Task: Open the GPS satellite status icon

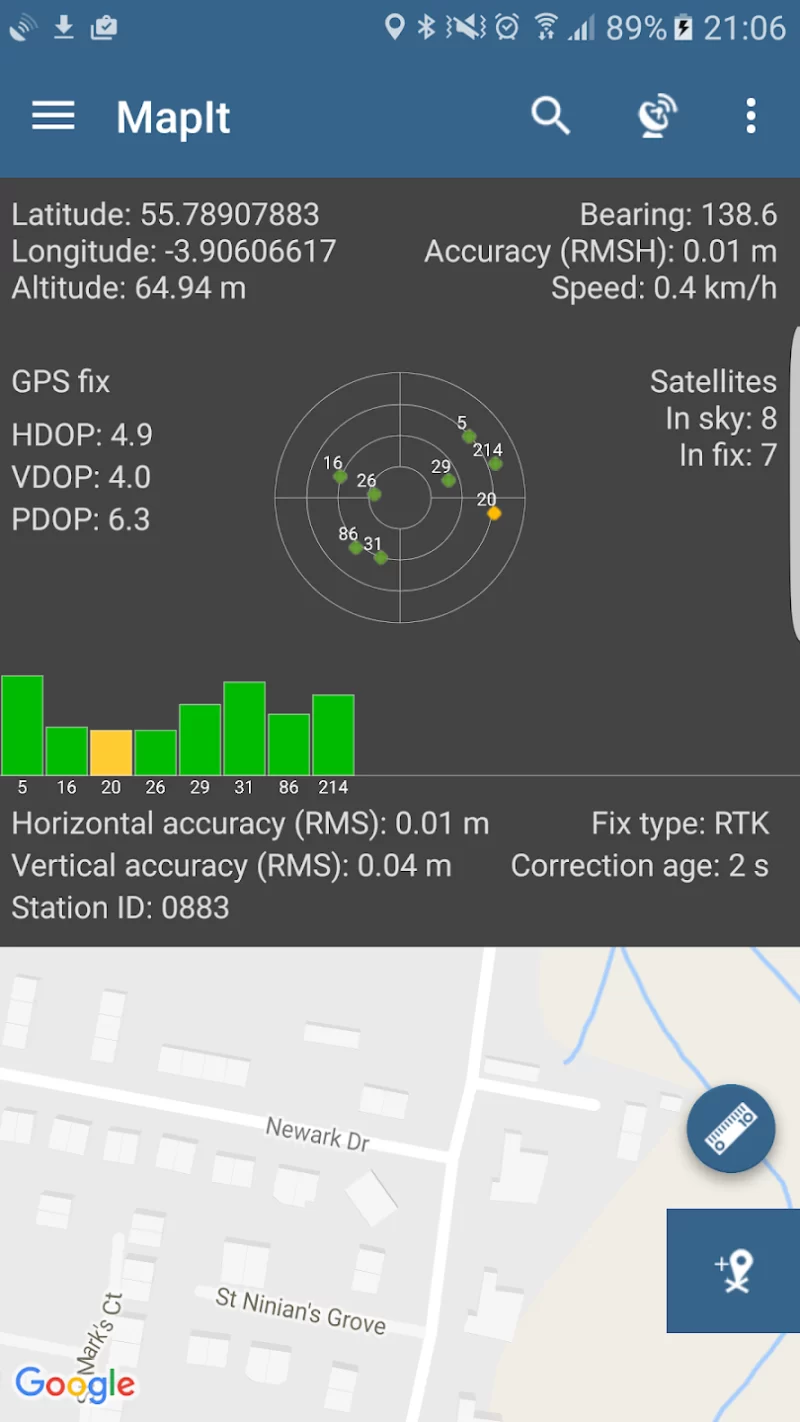Action: (657, 117)
